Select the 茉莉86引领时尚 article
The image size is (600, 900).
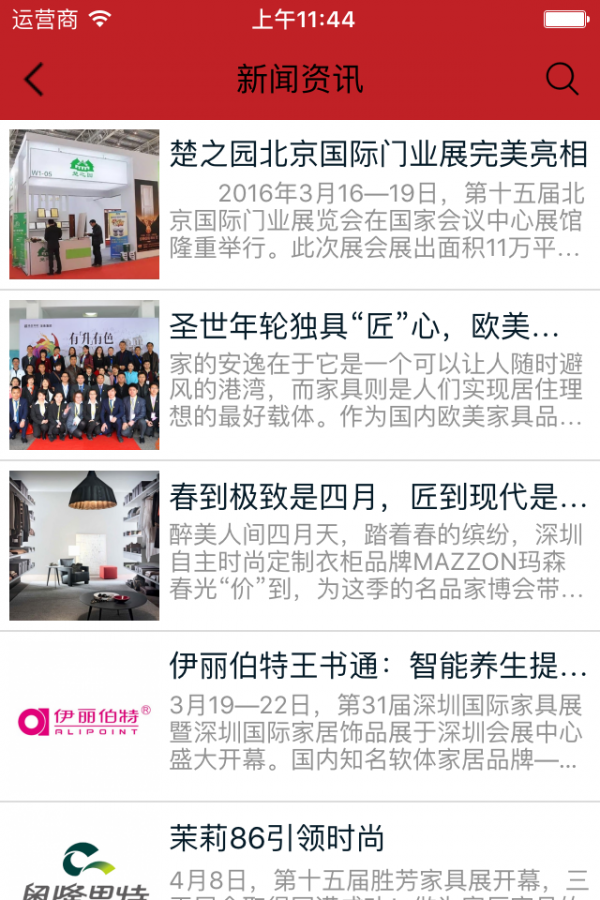[277, 838]
